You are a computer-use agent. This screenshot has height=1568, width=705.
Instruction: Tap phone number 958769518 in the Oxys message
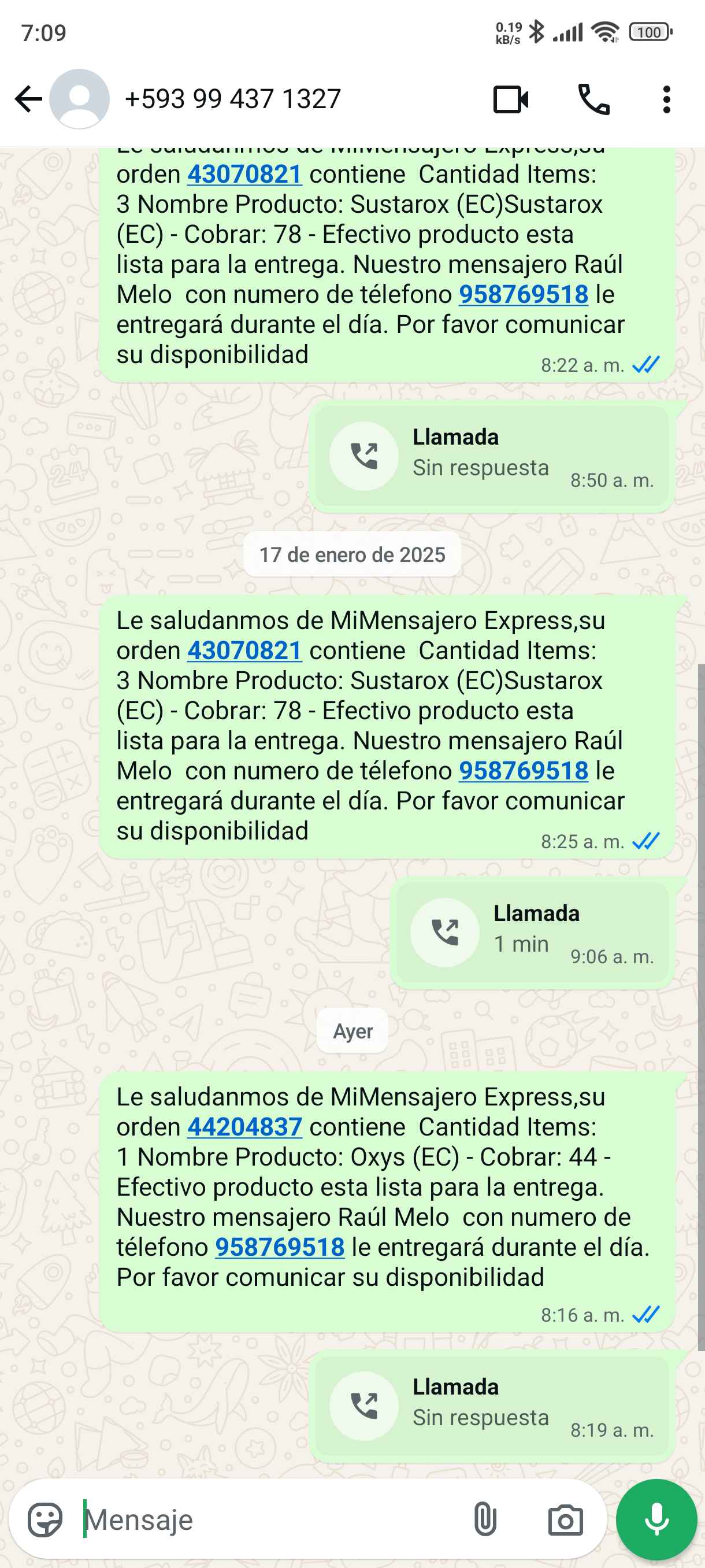tap(280, 1247)
